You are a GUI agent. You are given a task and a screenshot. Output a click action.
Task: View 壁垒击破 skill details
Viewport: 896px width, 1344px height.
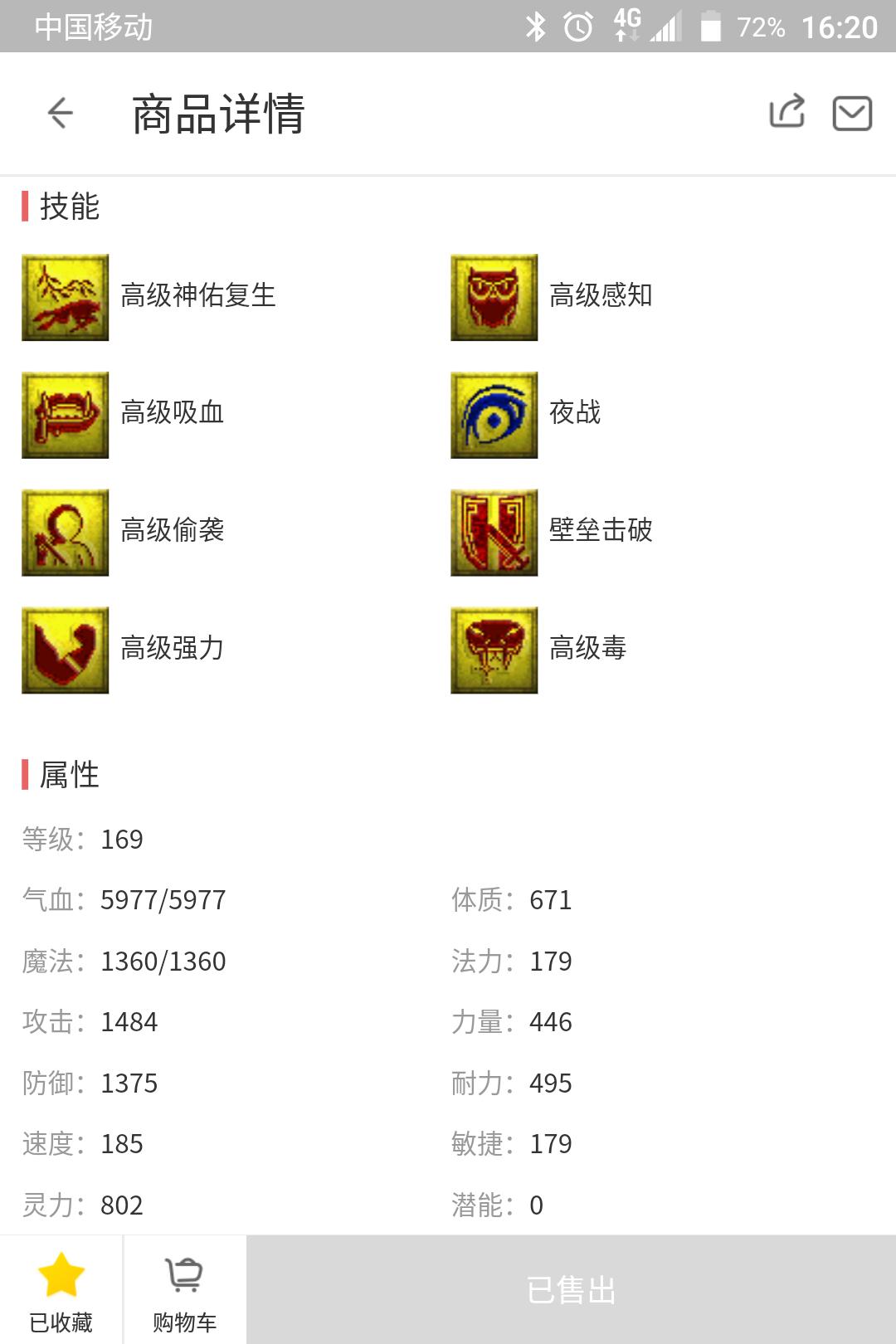[494, 533]
